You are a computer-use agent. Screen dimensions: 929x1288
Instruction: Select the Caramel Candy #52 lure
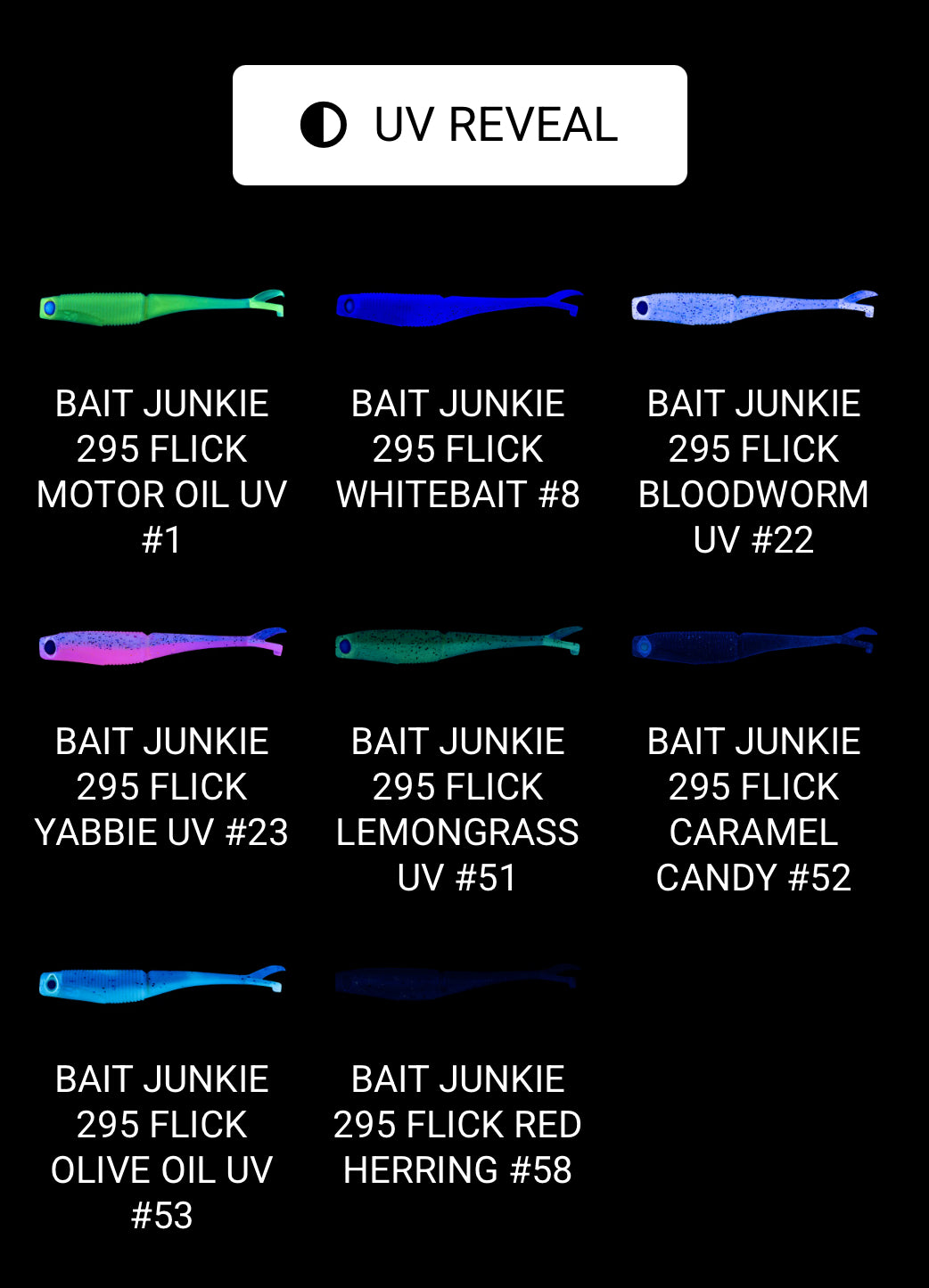click(754, 645)
